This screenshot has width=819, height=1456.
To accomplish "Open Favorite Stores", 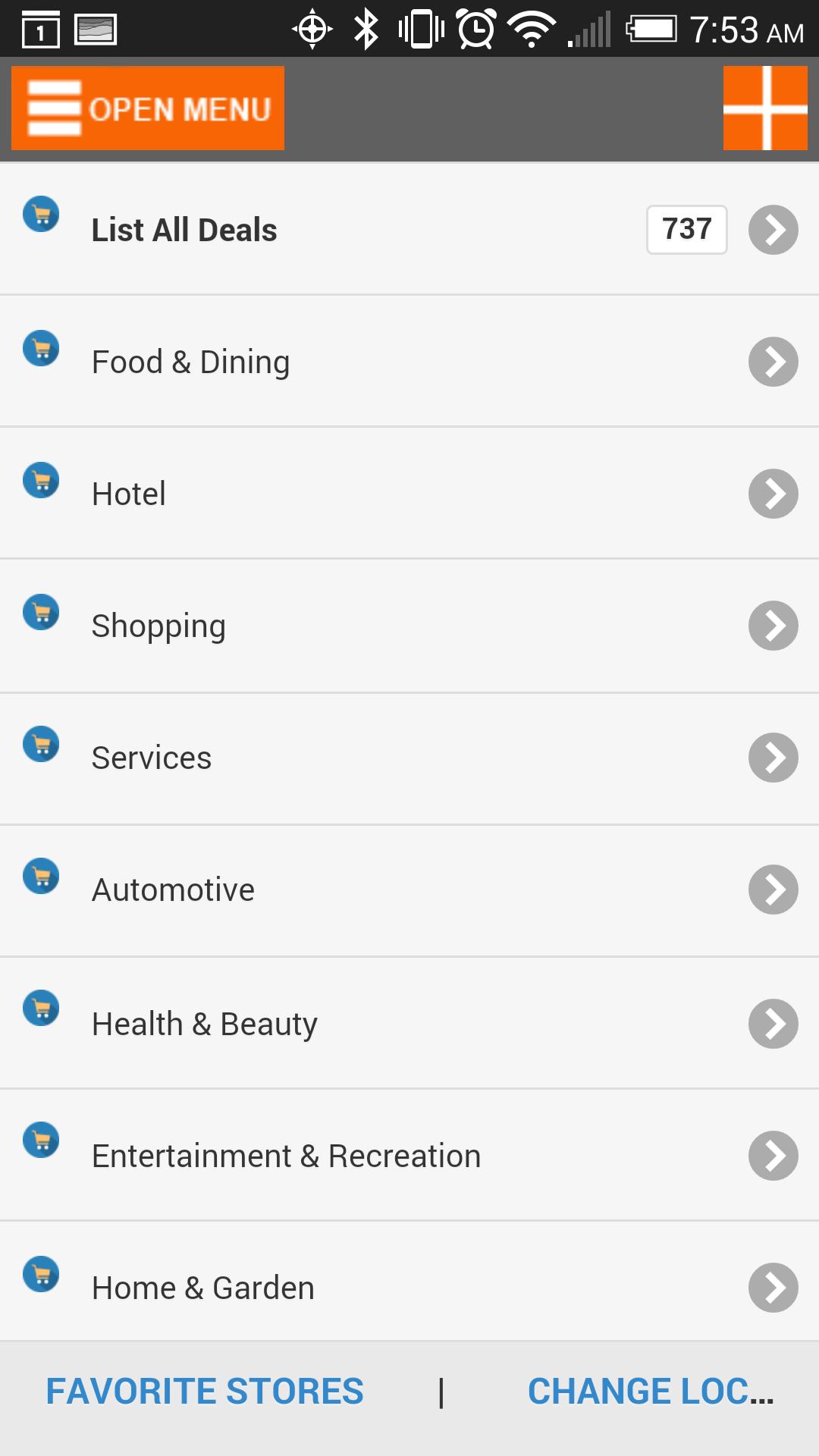I will pyautogui.click(x=205, y=1390).
